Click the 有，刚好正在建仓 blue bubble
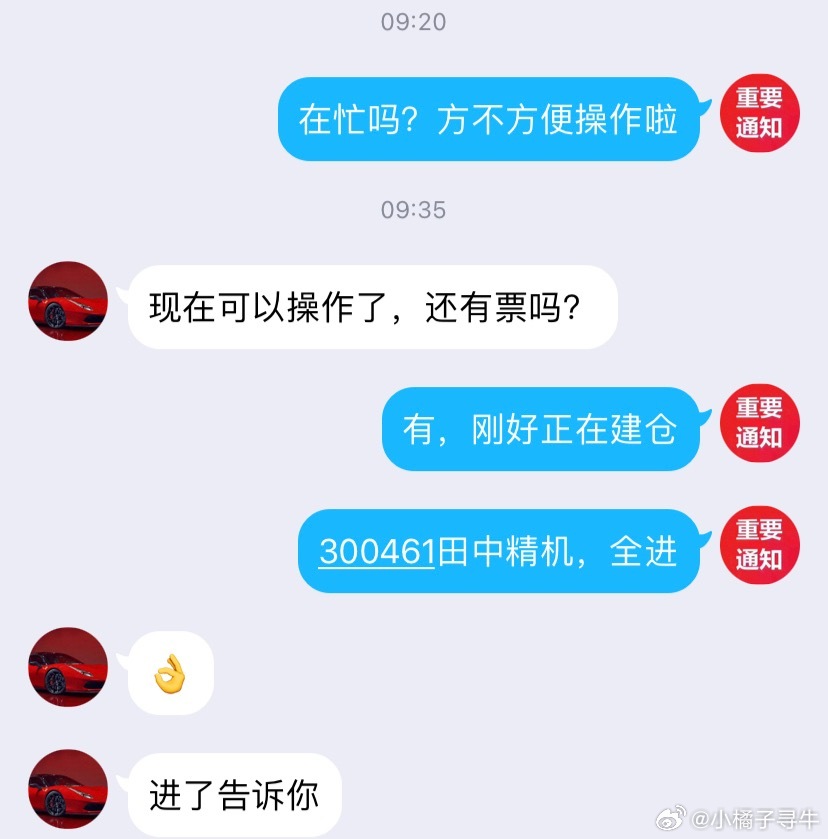The image size is (828, 839). point(540,430)
